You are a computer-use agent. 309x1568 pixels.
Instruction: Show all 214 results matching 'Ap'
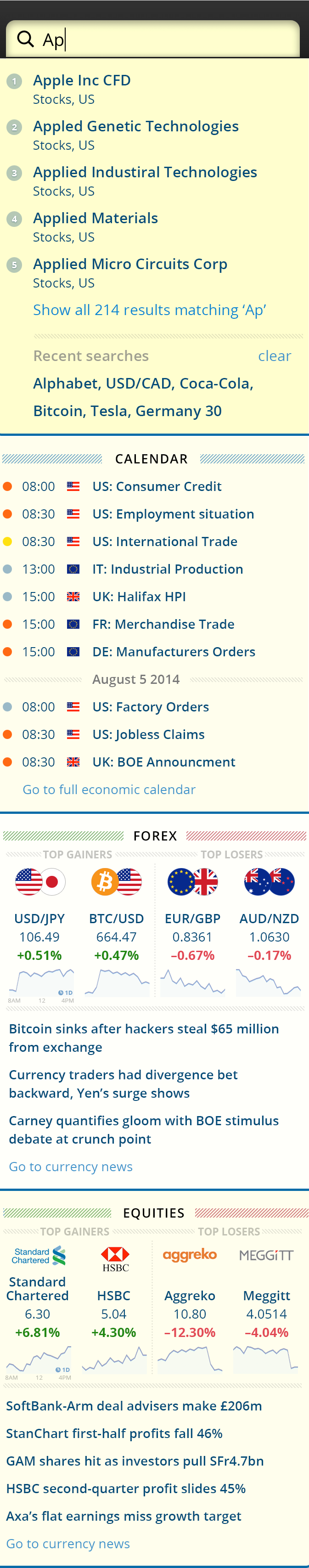(149, 310)
